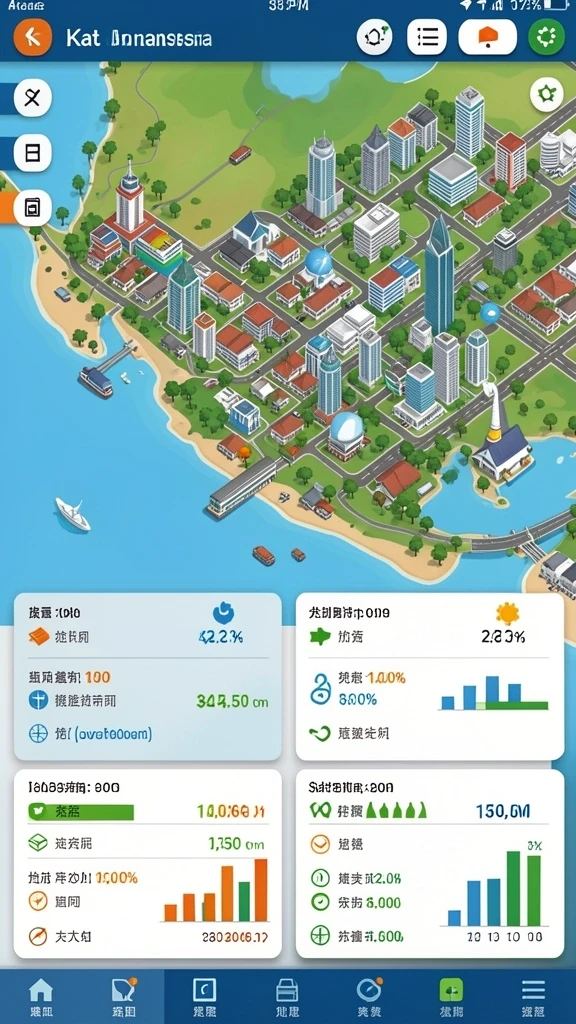576x1024 pixels.
Task: Open the stats card with the sun icon
Action: 430,677
